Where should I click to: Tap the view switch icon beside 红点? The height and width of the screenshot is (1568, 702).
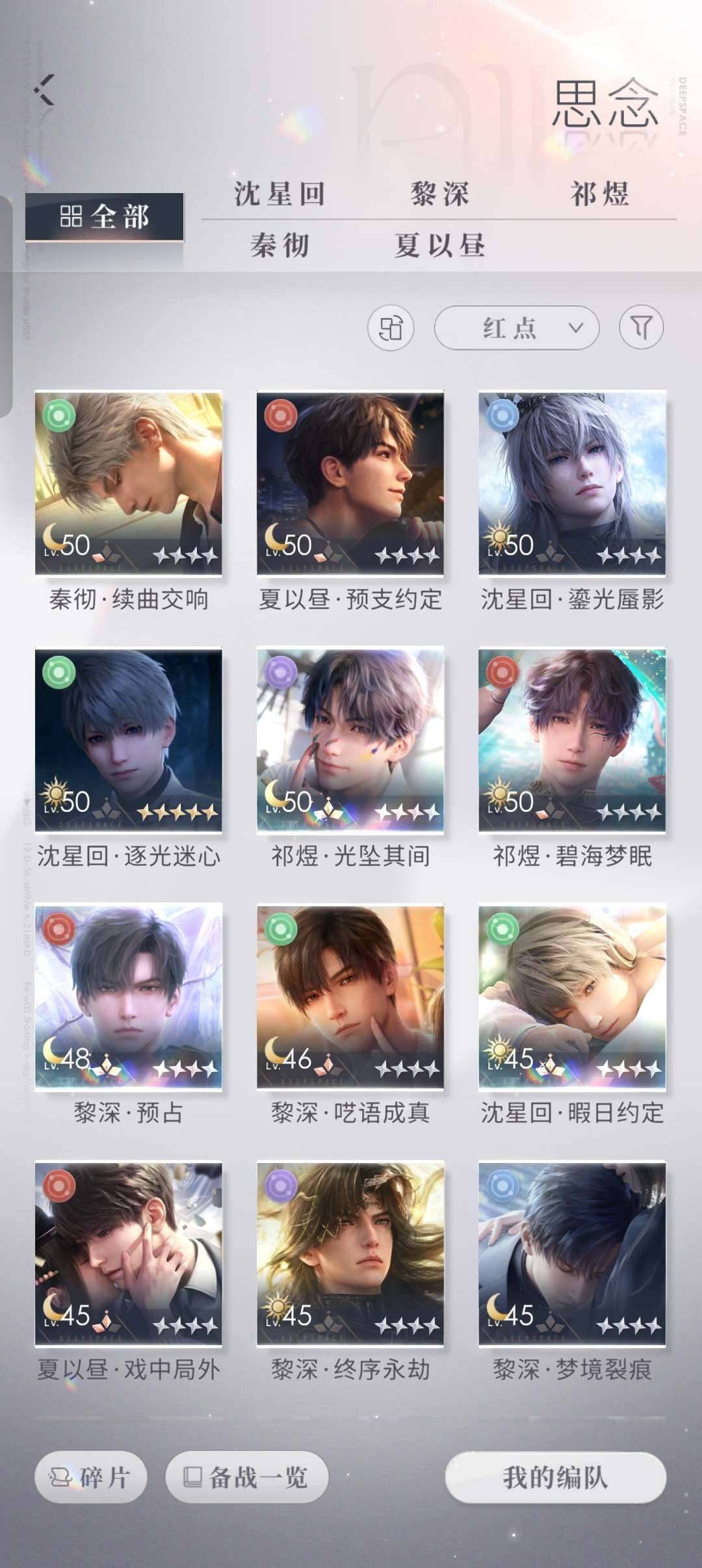[391, 328]
